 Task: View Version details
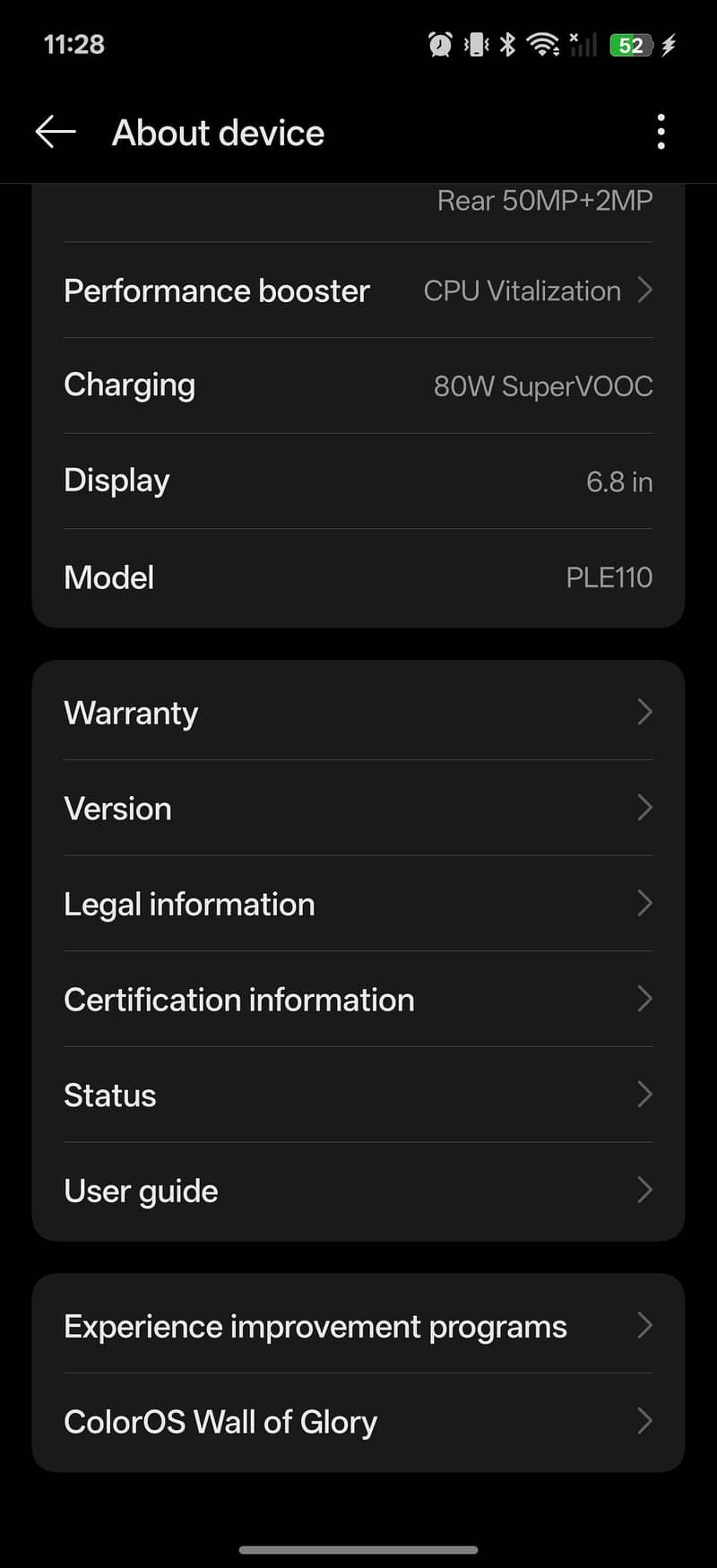[x=358, y=809]
